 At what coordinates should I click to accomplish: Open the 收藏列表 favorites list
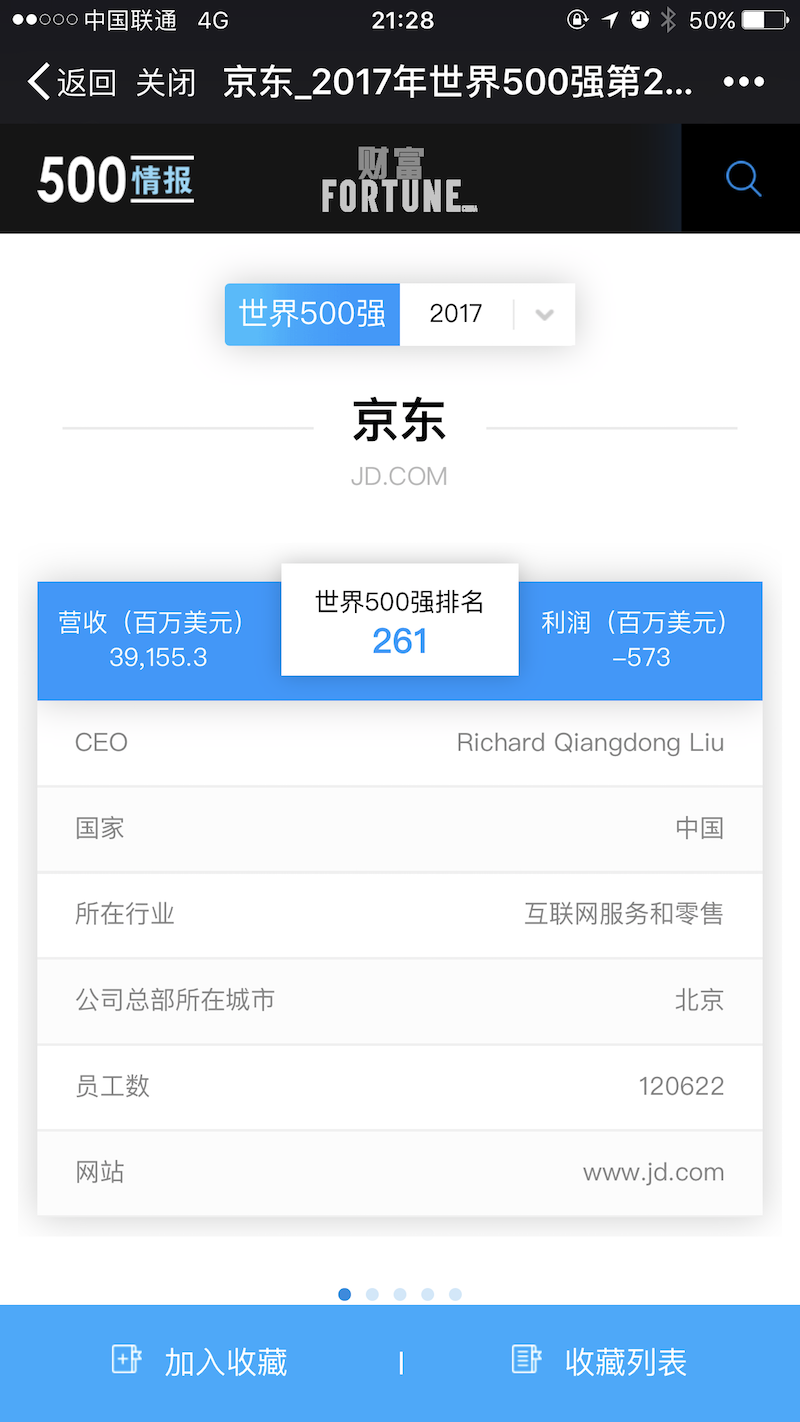pyautogui.click(x=599, y=1361)
